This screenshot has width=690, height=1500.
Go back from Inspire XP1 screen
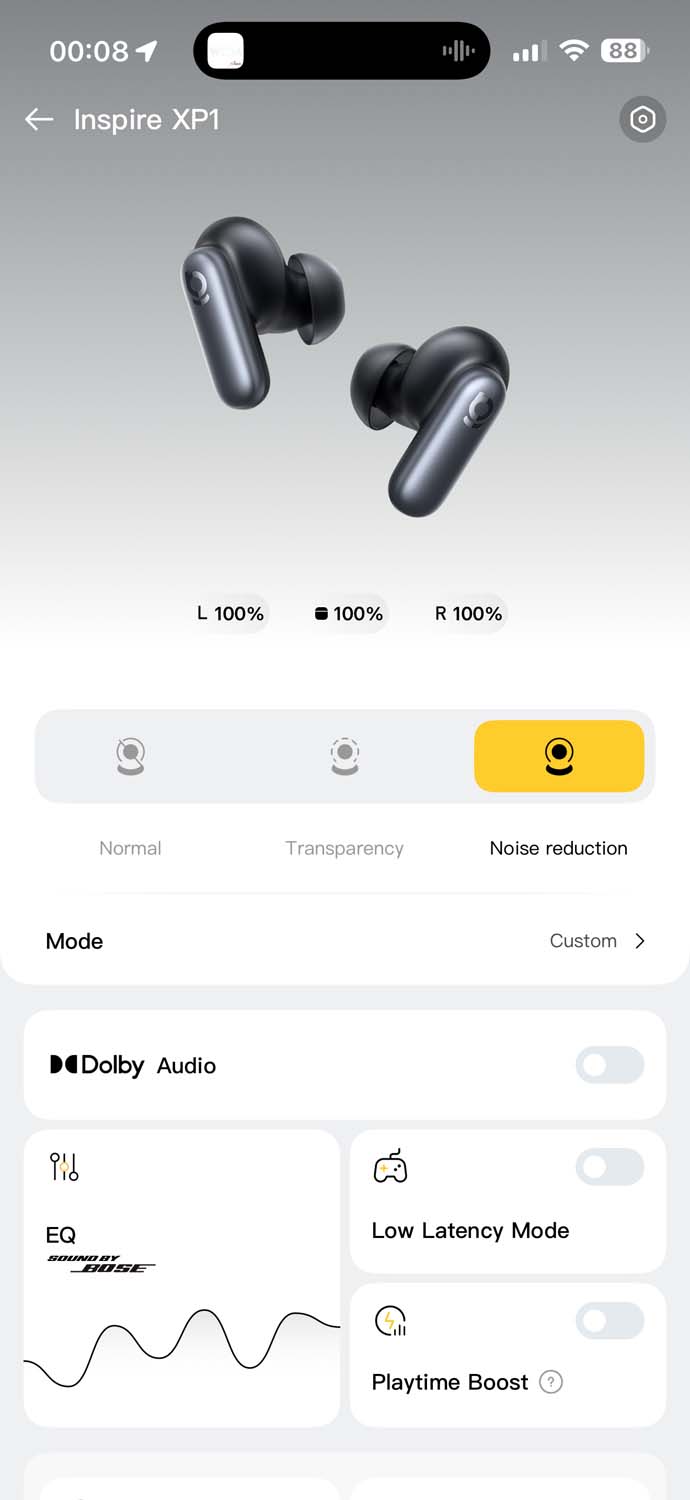(39, 120)
